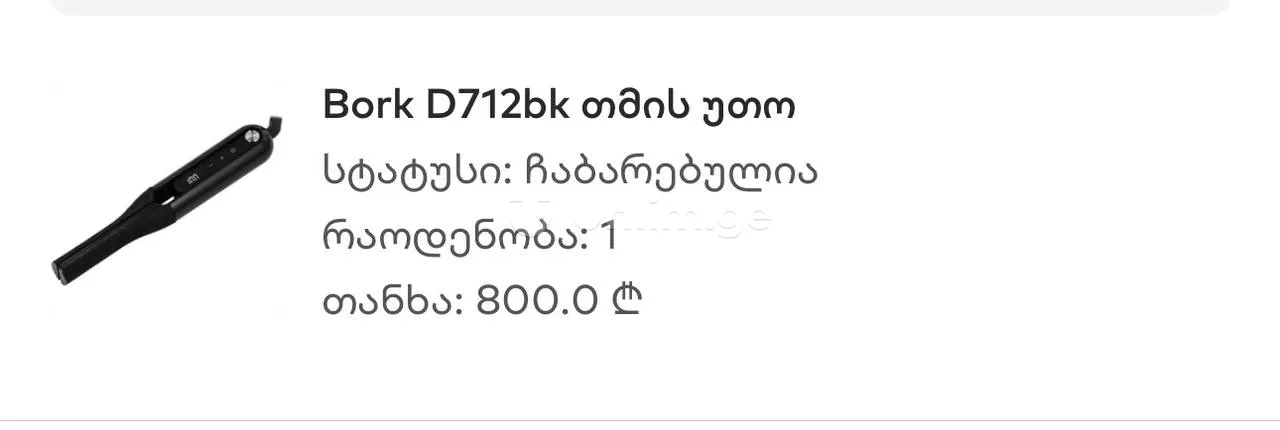Open the Bork D712bk order item
Screen dimensions: 1280x430
point(558,106)
